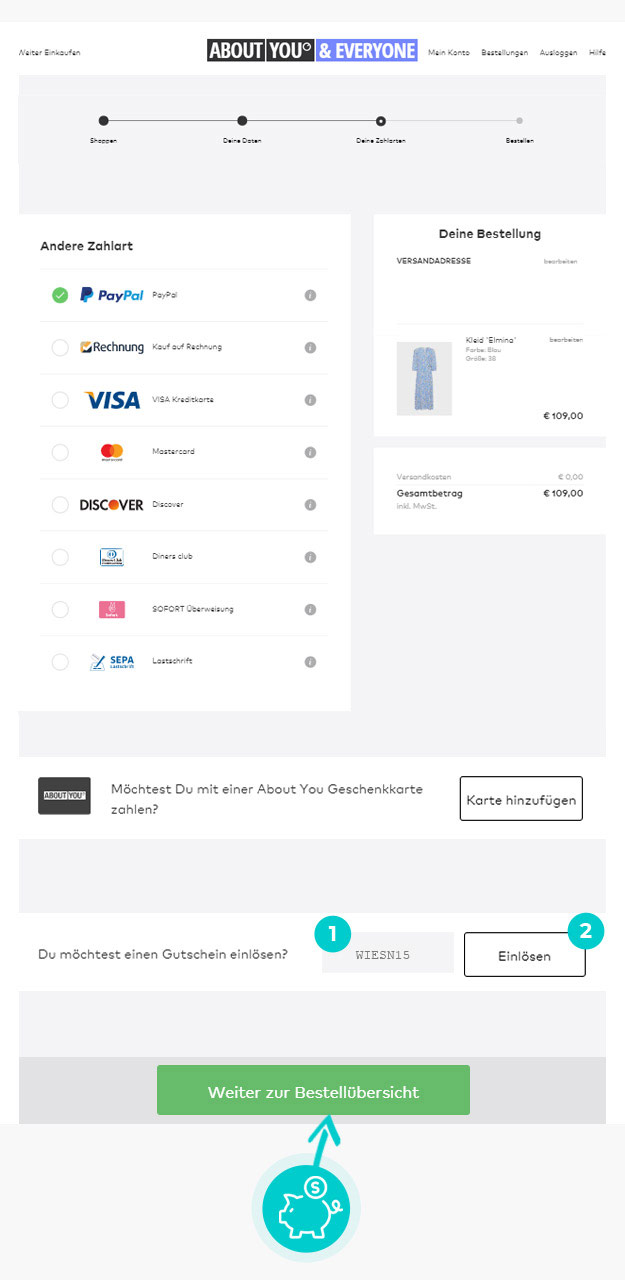Focus the Gutschein code field
Screen dimensions: 625x1280
[388, 954]
